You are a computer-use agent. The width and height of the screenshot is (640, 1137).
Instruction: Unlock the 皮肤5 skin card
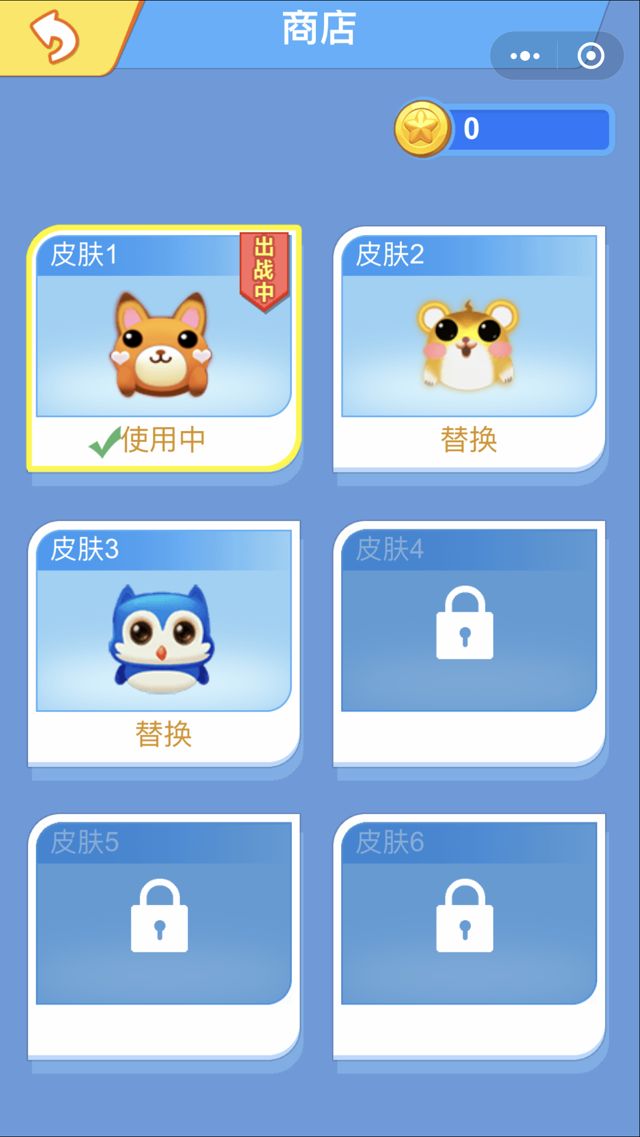pos(164,935)
